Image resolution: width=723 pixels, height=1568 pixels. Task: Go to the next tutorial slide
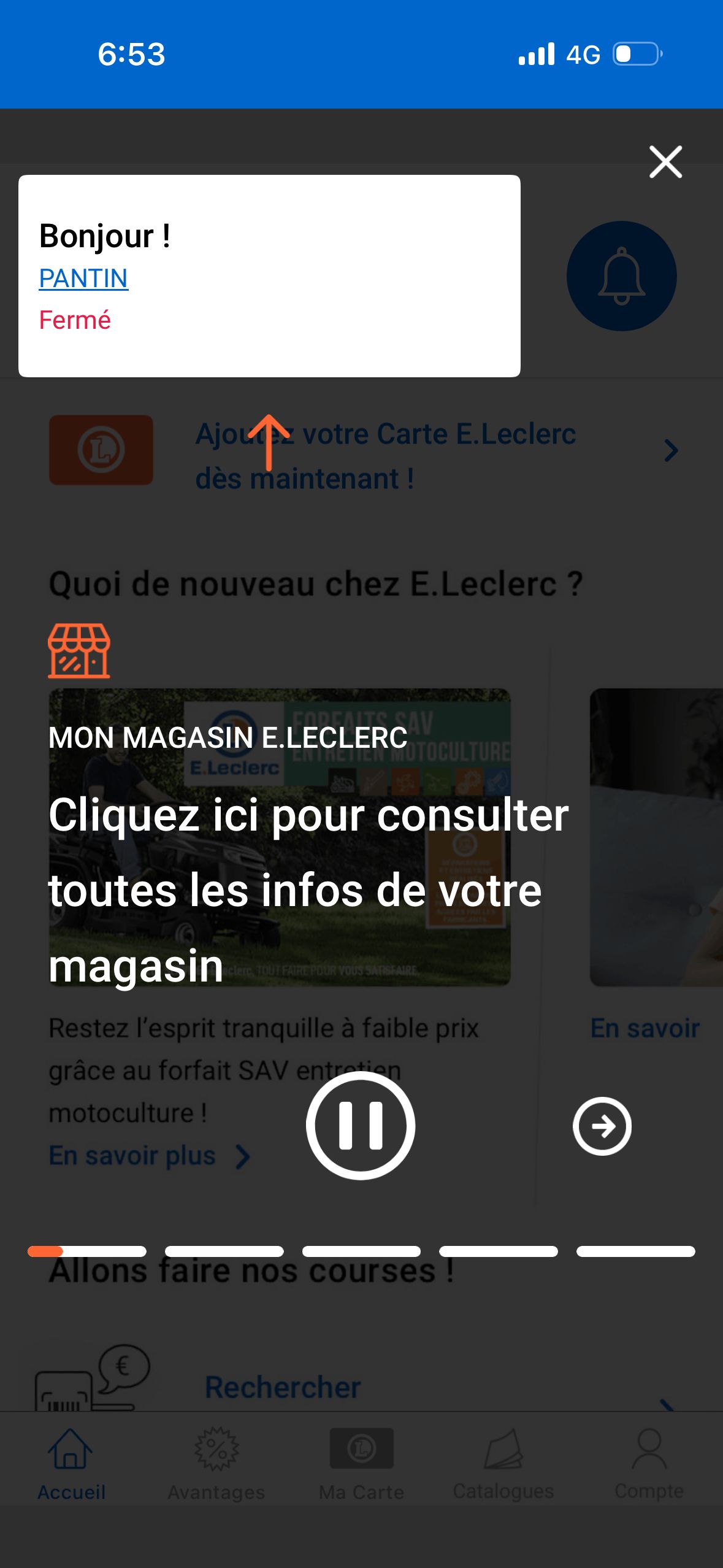click(602, 1126)
